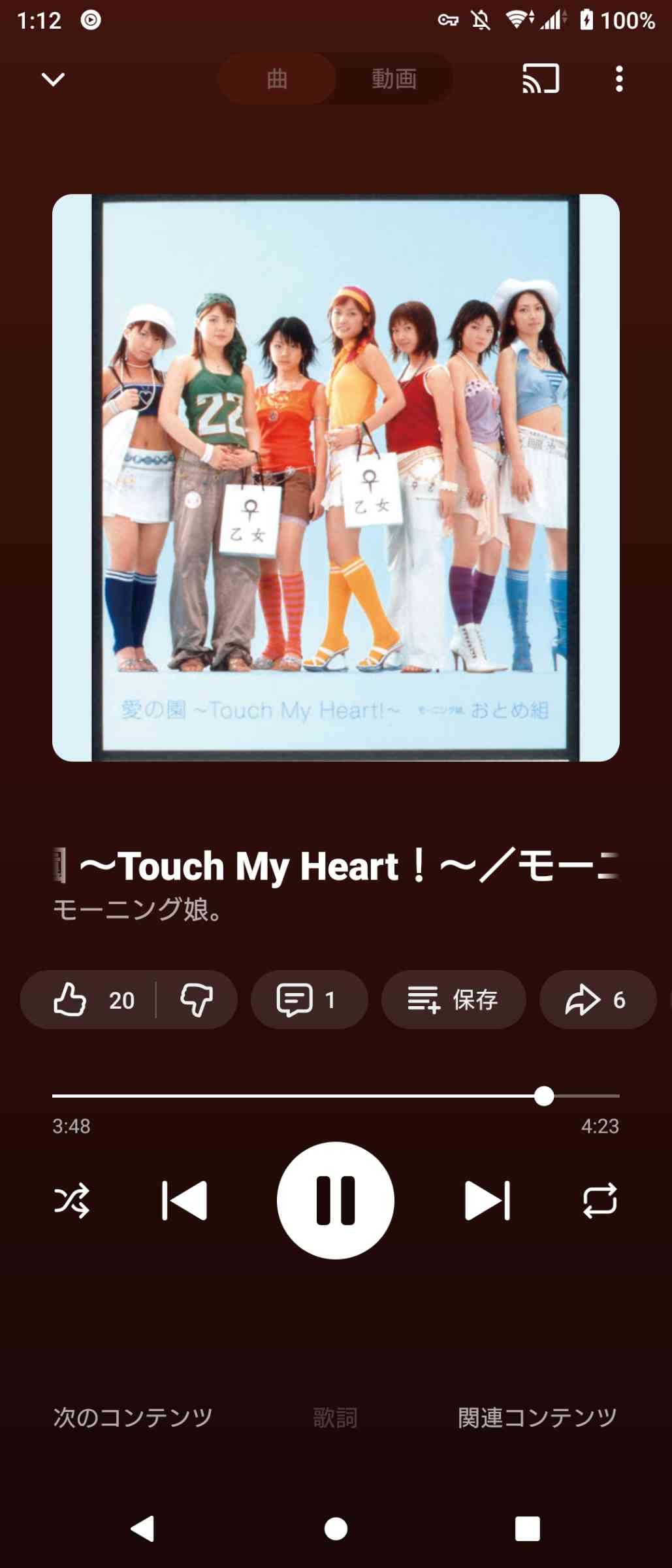Toggle shuffle mode
This screenshot has height=1568, width=672.
coord(72,1200)
